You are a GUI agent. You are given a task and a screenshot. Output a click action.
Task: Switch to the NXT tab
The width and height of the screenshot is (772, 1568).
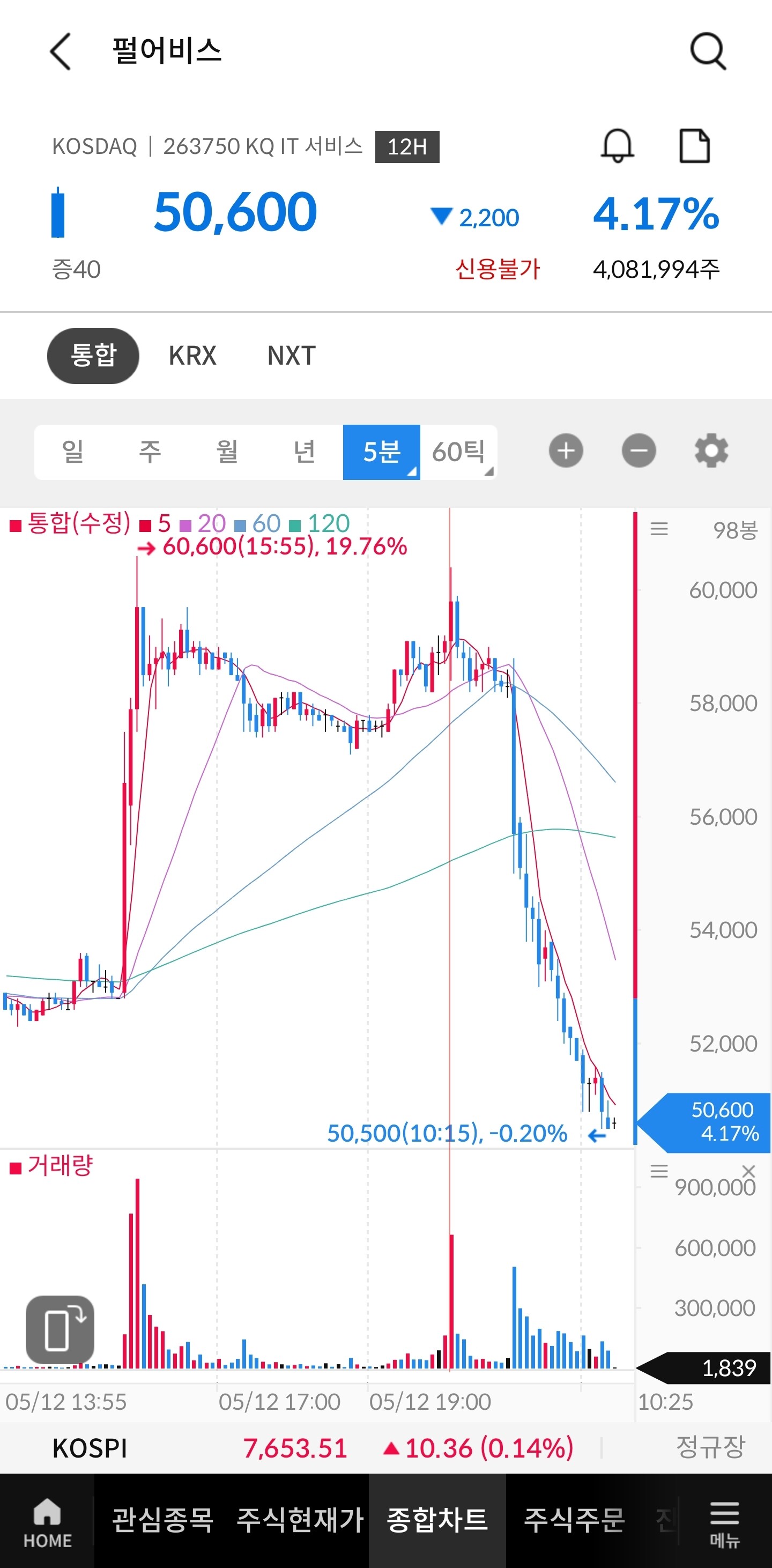click(292, 356)
